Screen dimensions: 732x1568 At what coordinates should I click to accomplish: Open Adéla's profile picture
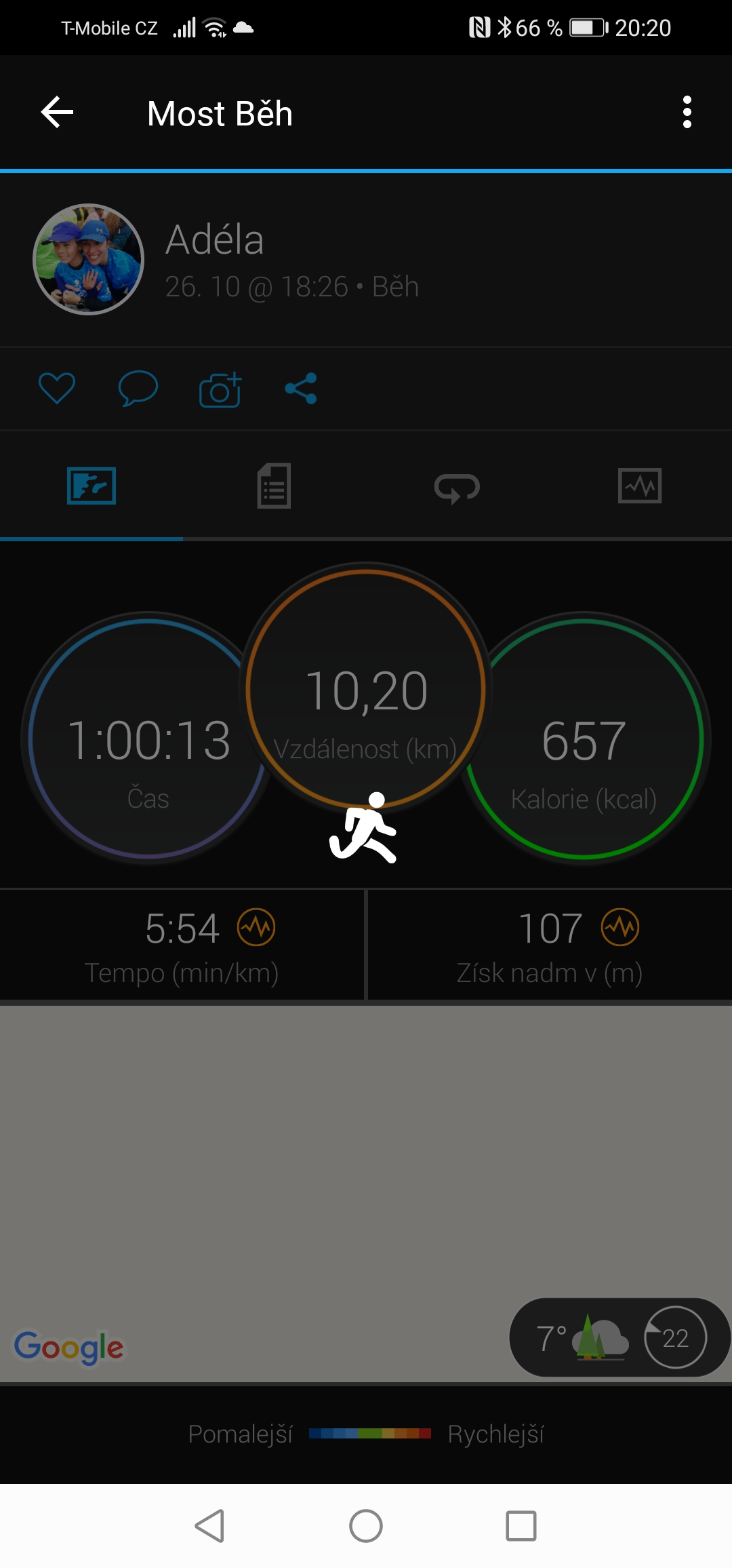tap(89, 259)
